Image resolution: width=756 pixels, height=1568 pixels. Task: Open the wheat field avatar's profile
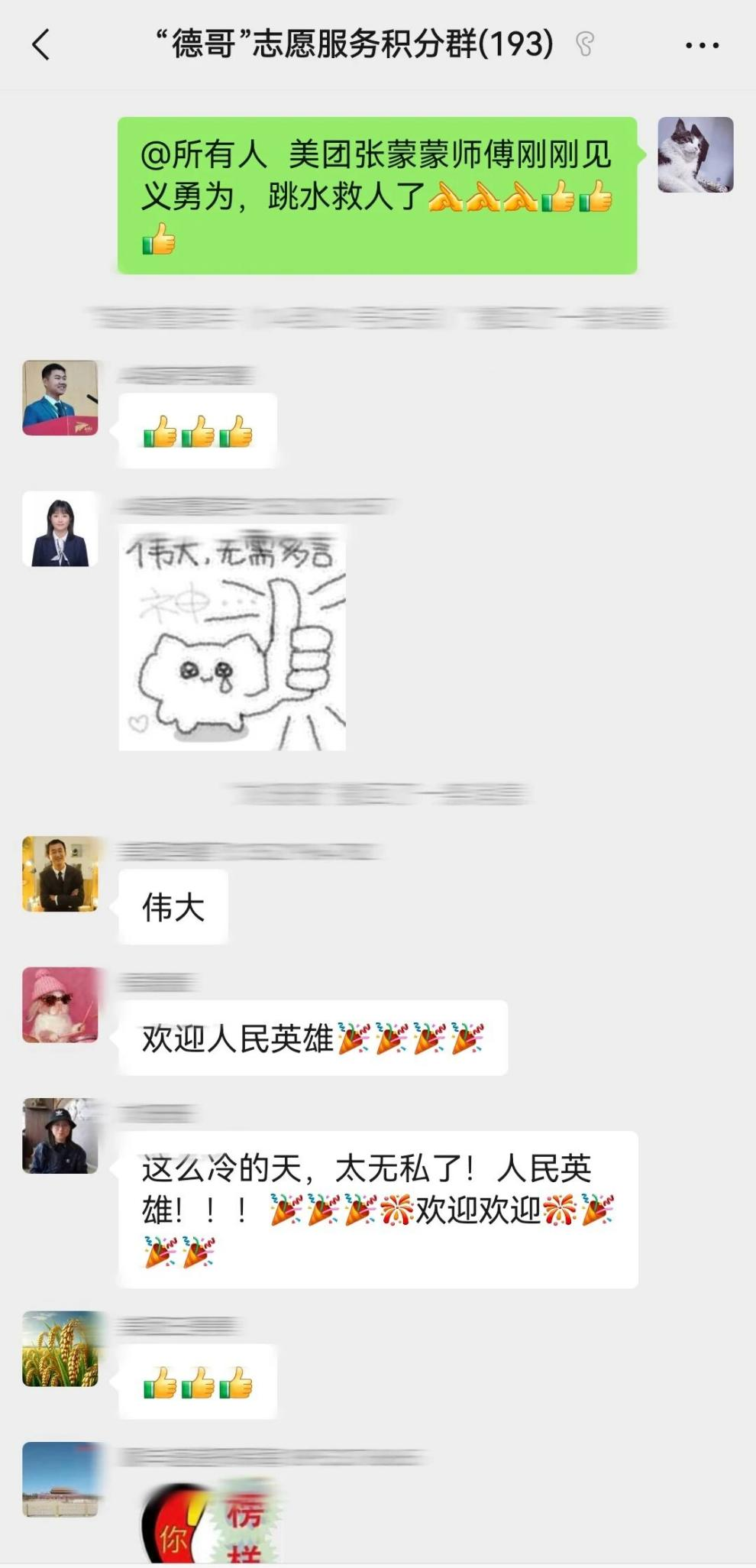point(60,1349)
